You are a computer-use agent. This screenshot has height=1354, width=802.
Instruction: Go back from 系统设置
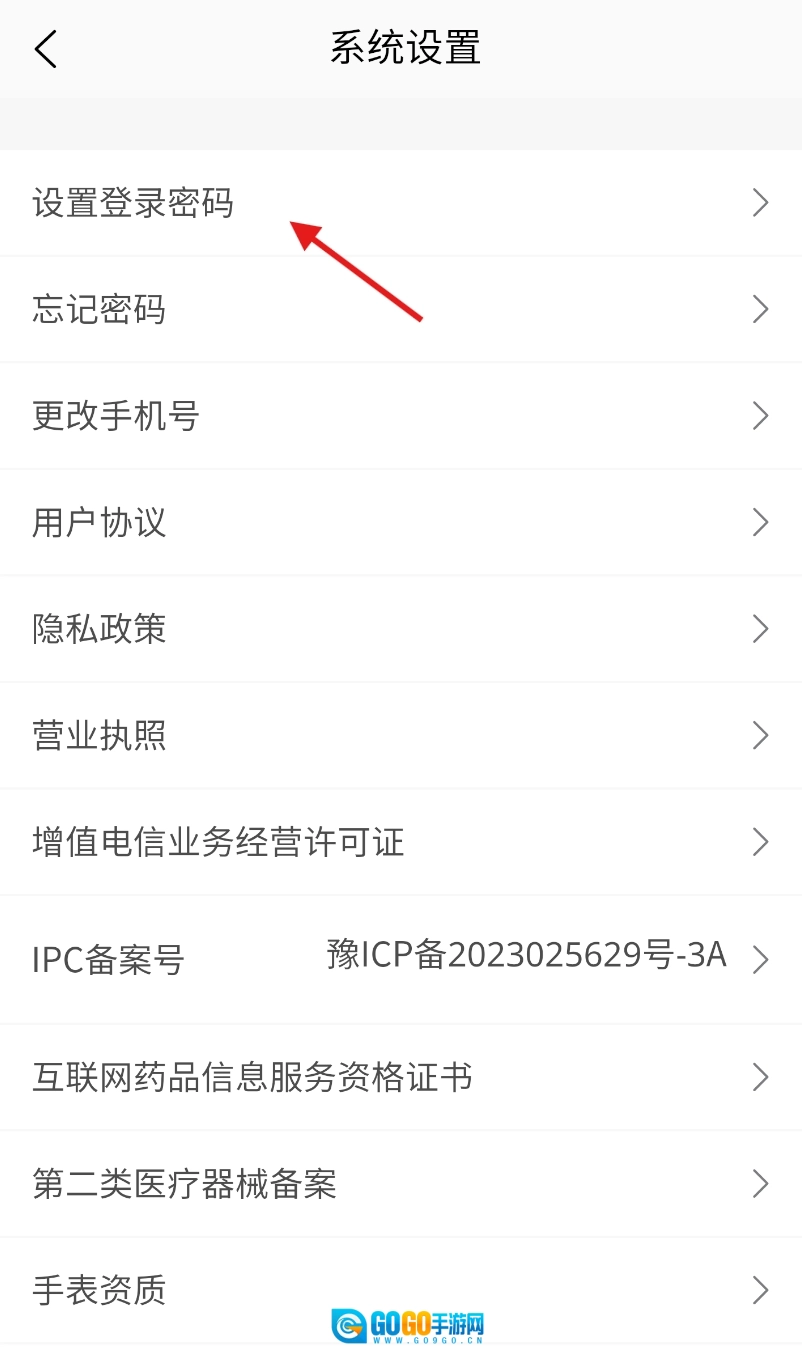(x=46, y=48)
